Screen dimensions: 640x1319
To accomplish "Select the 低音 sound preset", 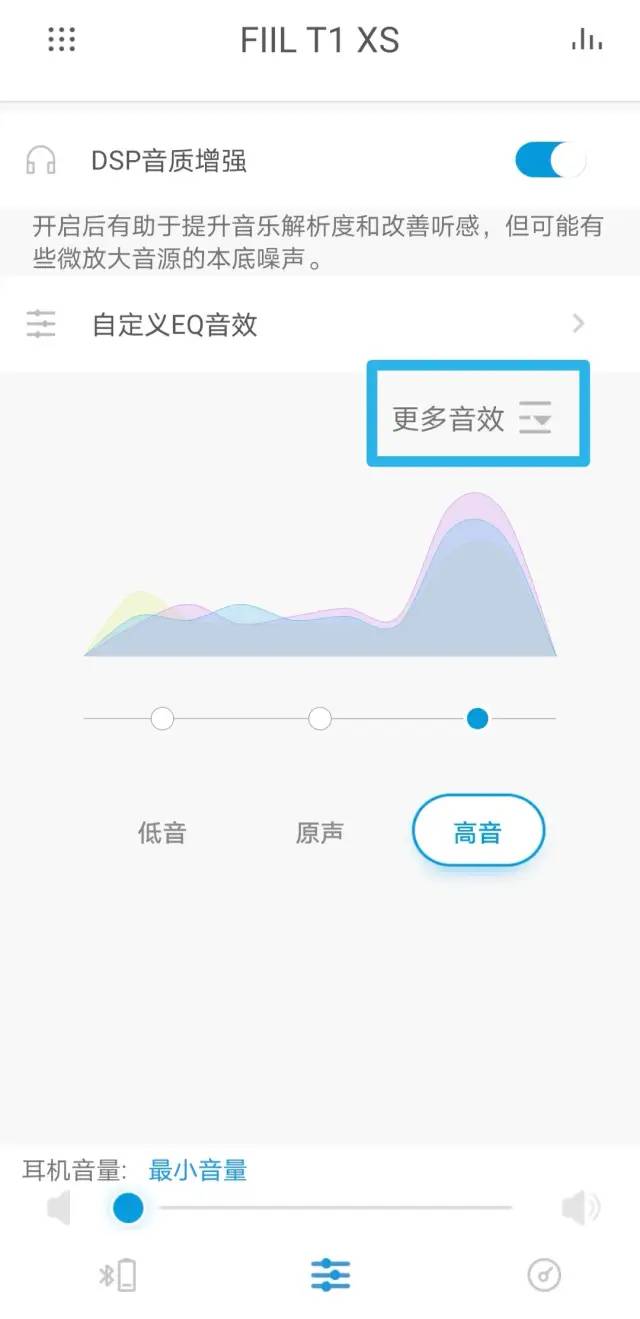I will (x=162, y=832).
